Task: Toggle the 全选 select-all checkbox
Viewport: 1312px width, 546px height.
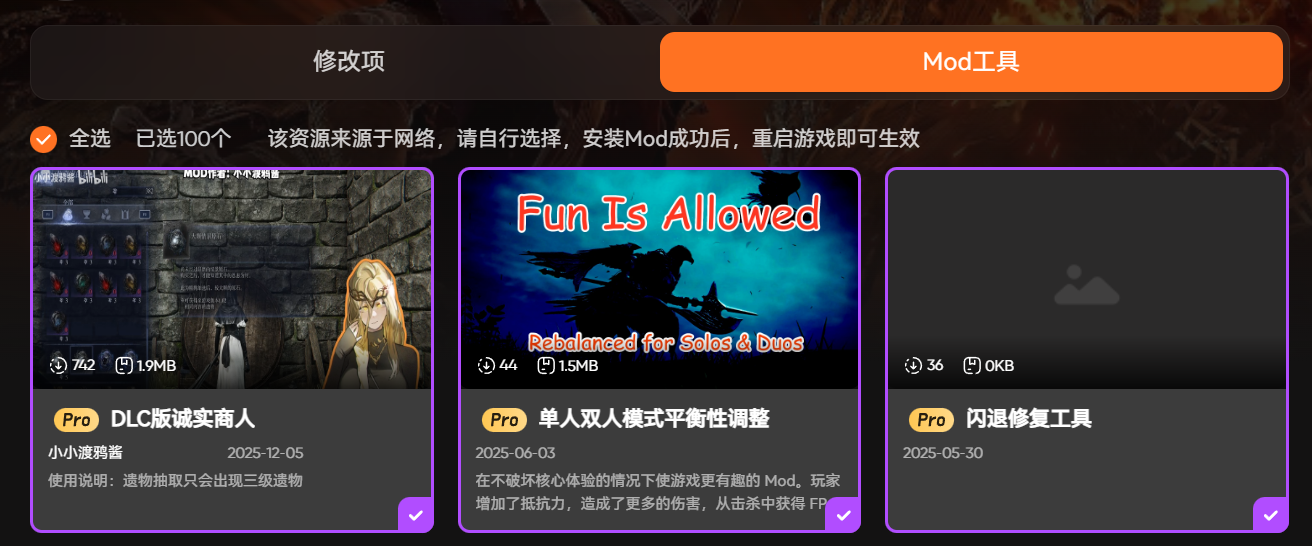Action: (44, 139)
